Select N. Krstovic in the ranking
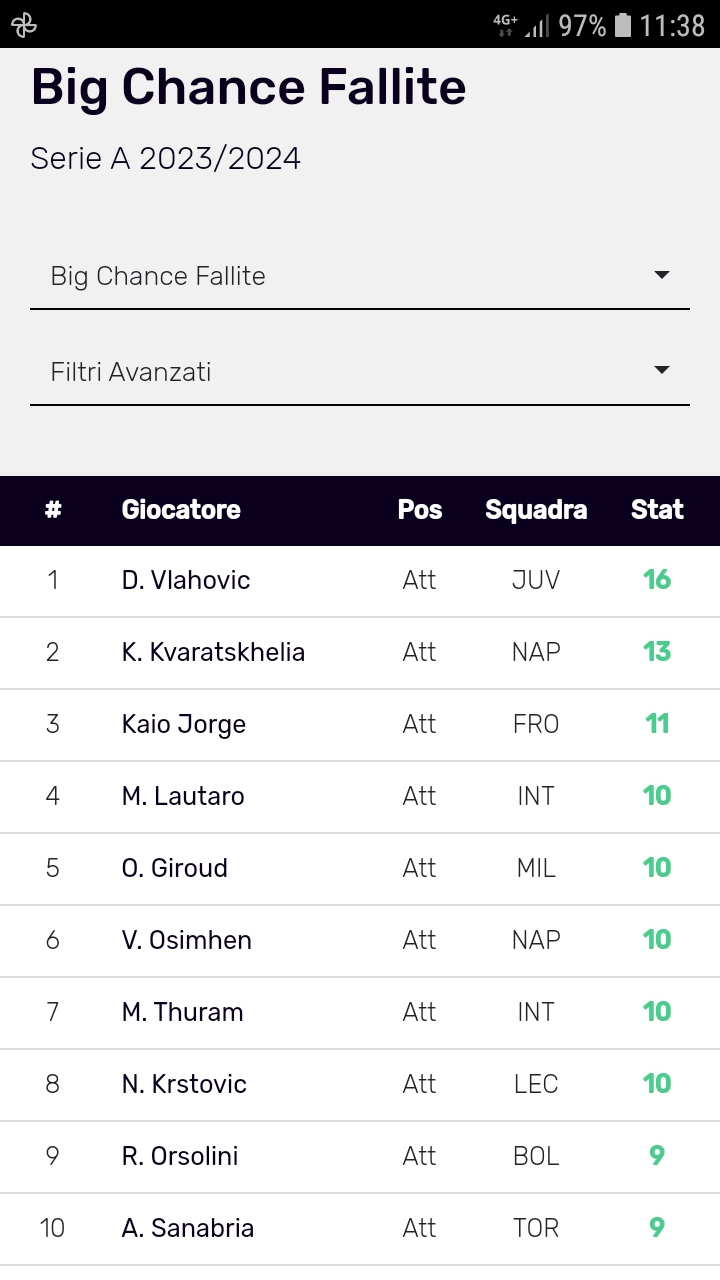Image resolution: width=720 pixels, height=1280 pixels. (360, 1085)
